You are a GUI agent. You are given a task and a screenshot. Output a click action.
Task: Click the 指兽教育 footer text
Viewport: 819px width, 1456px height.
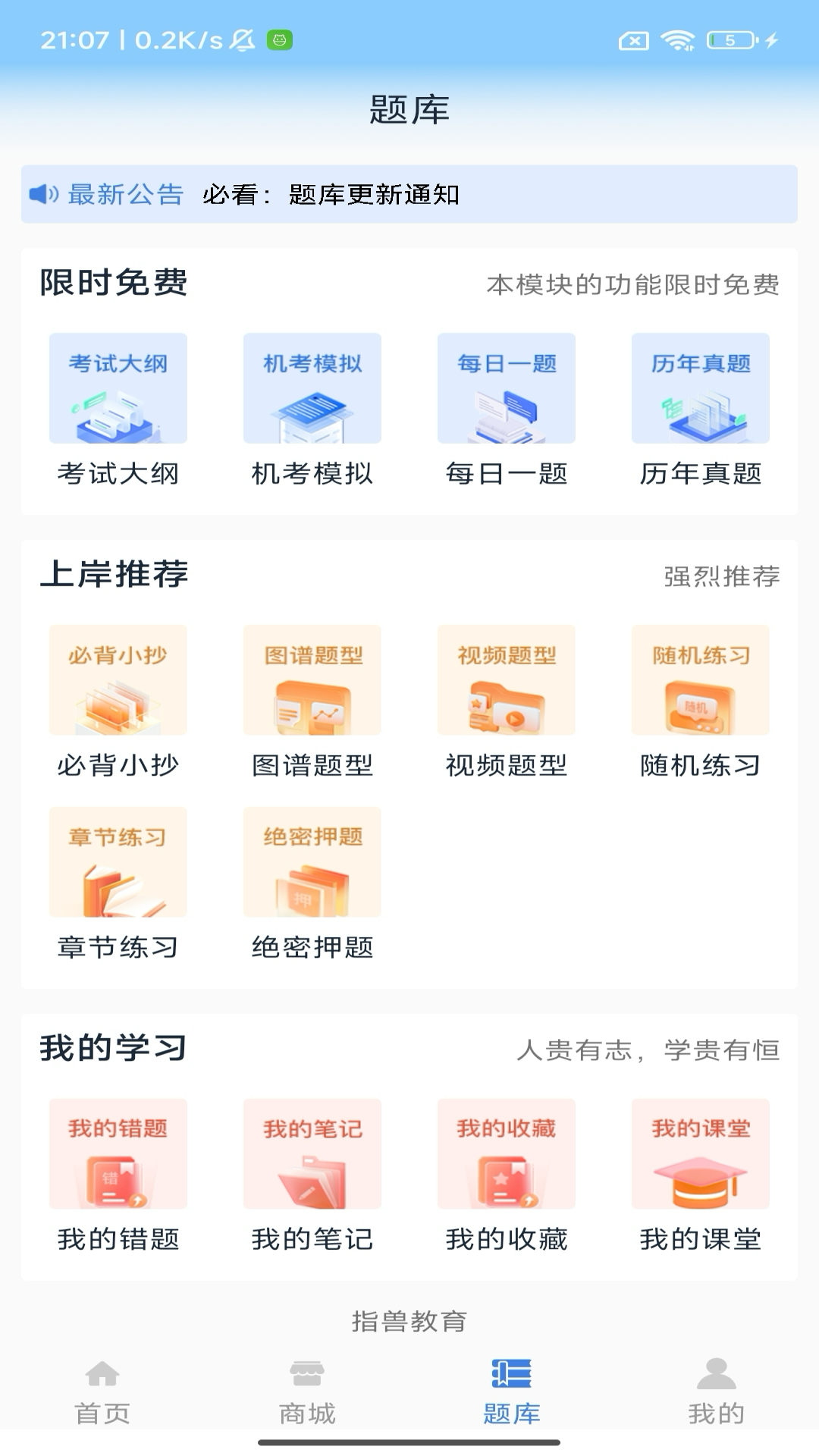click(x=409, y=1317)
